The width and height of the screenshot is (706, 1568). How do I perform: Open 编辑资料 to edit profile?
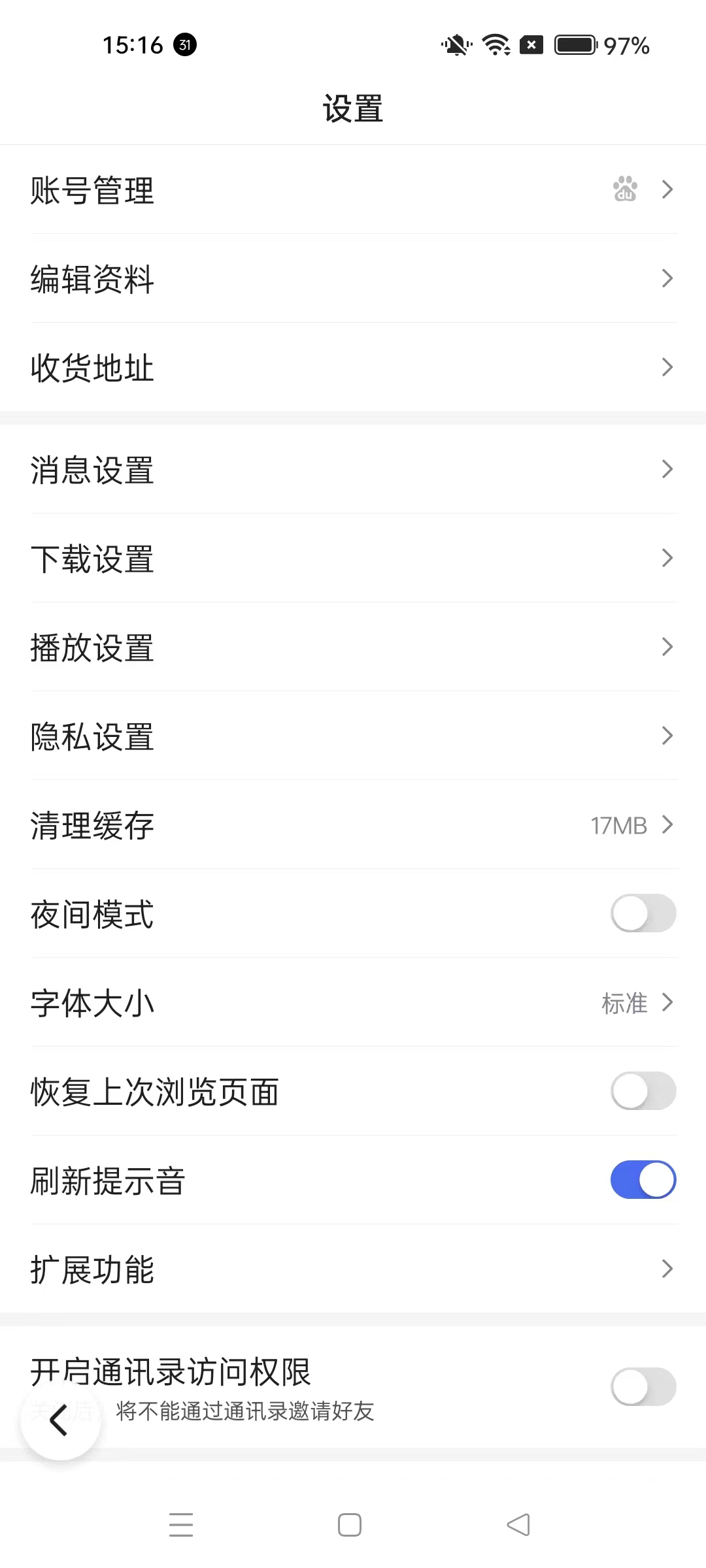click(353, 278)
